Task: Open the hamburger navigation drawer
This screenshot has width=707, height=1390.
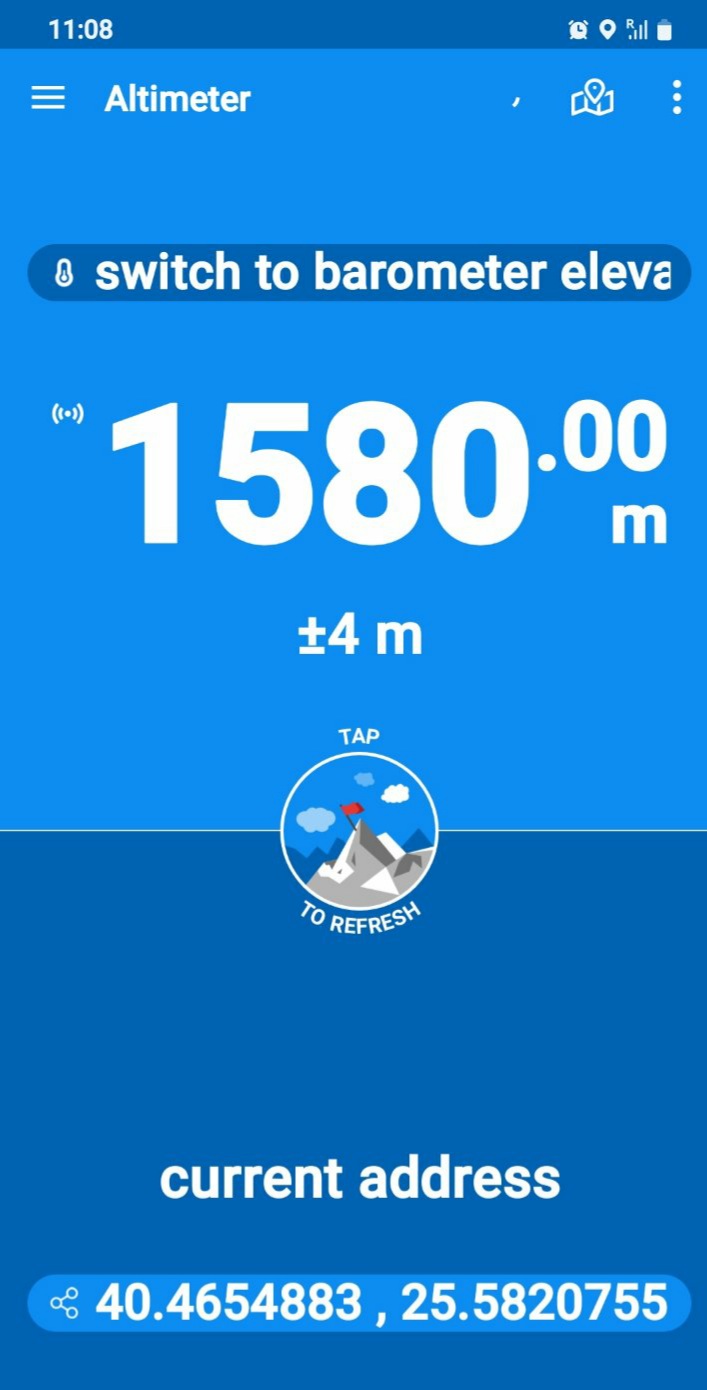Action: (x=48, y=98)
